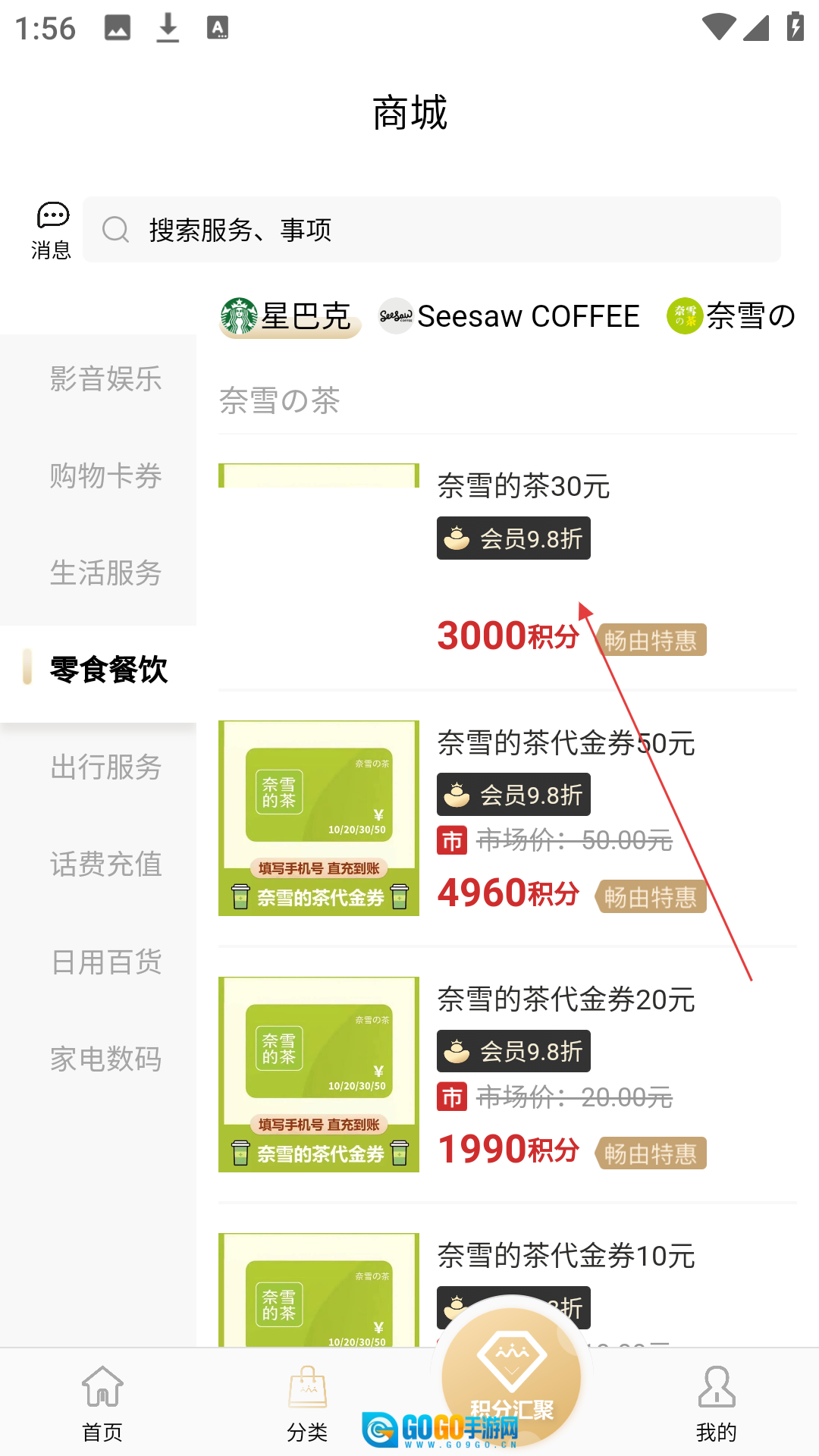The width and height of the screenshot is (819, 1456).
Task: Choose the 生活服务 category
Action: tap(105, 573)
